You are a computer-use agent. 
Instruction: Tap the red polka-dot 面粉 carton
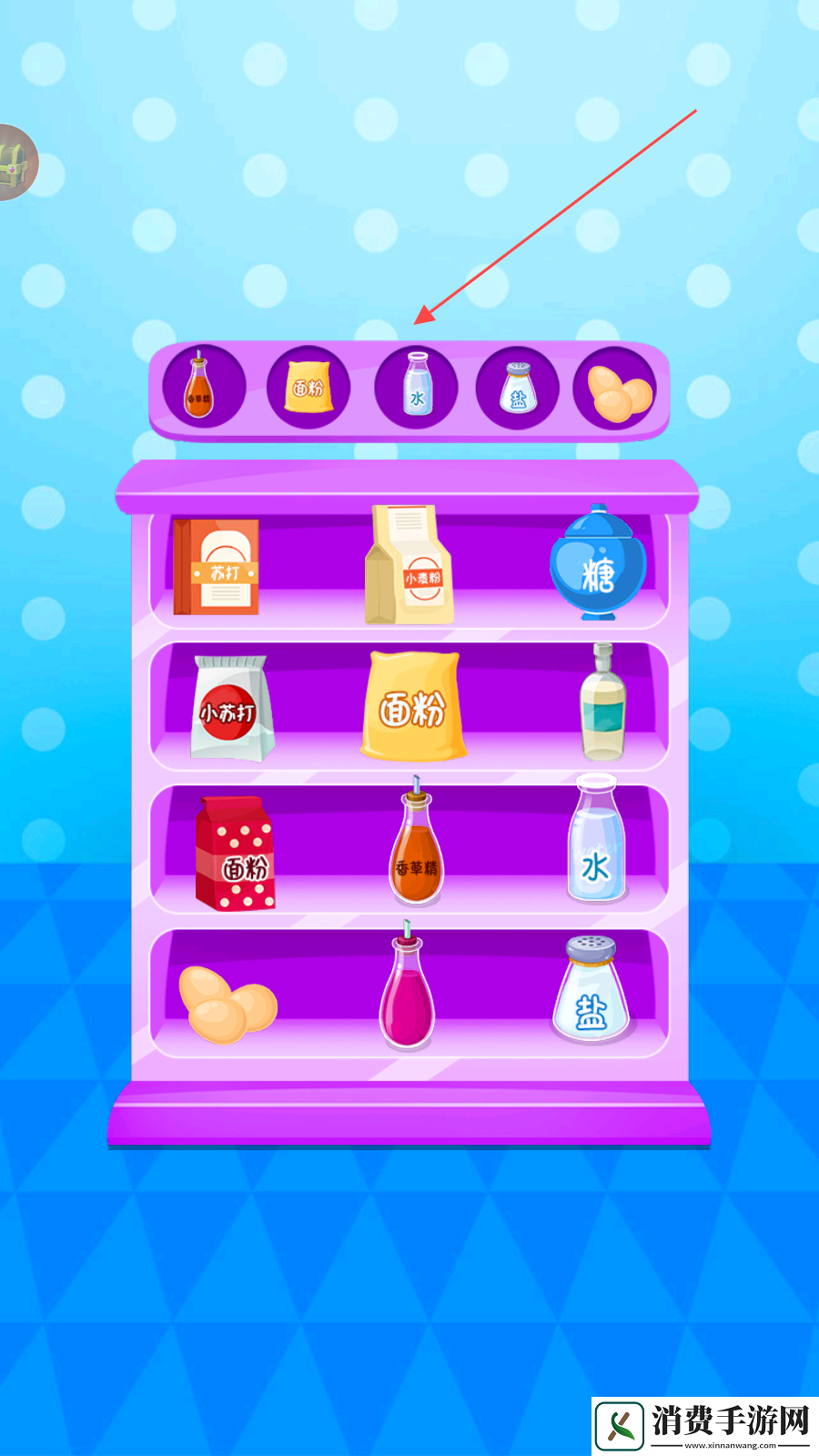tap(235, 854)
